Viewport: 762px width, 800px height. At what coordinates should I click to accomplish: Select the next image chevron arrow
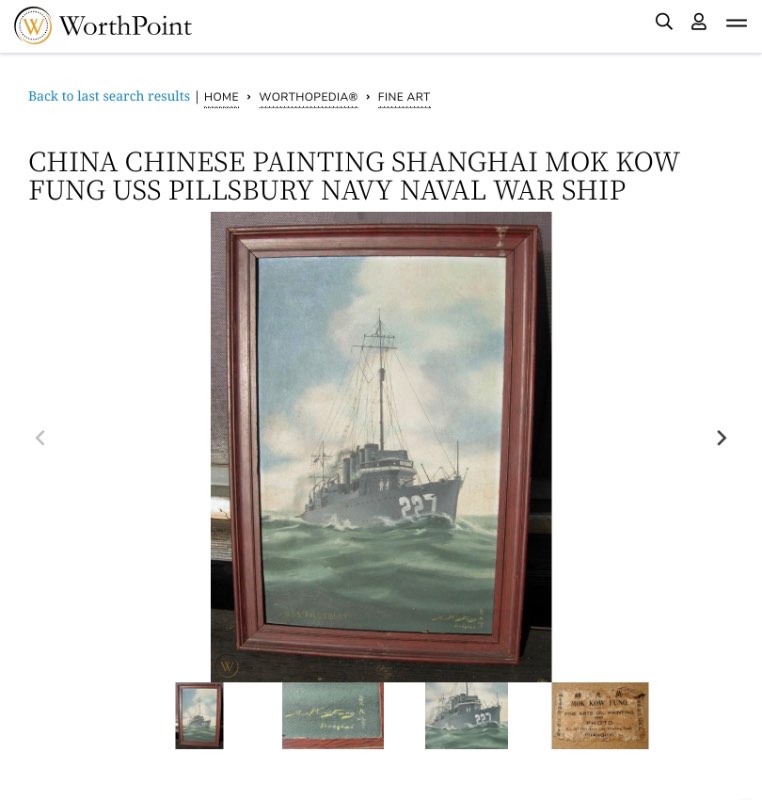click(721, 437)
